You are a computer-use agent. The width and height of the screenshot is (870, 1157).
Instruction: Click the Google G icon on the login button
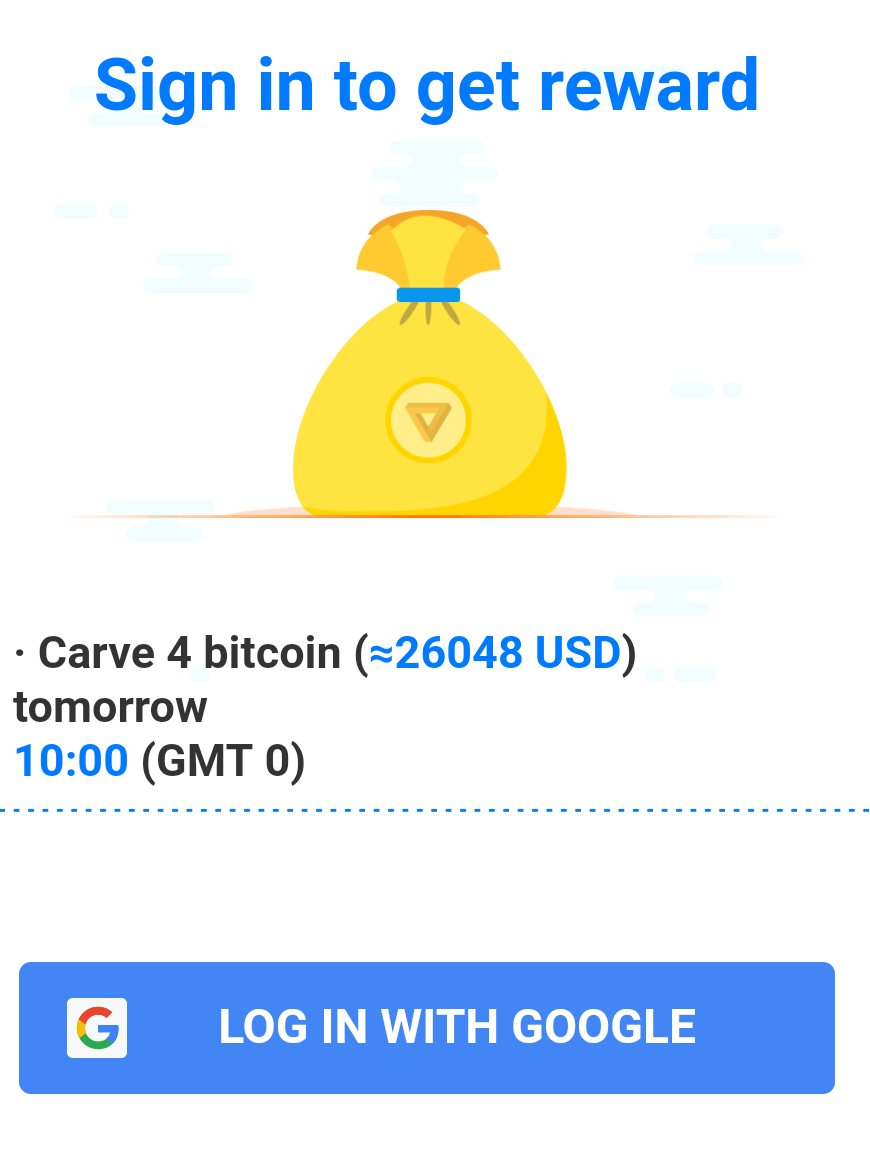click(x=96, y=1027)
